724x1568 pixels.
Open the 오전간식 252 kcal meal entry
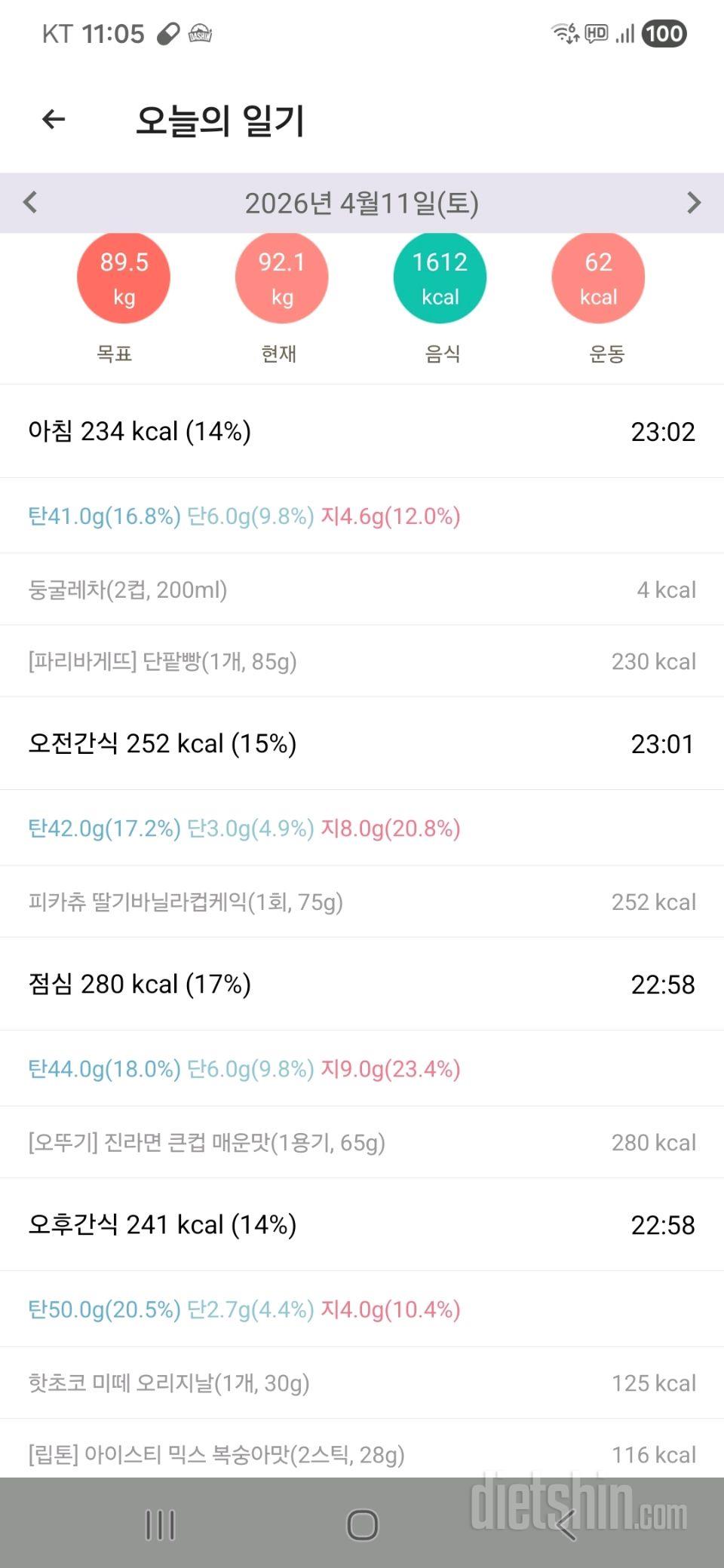(x=362, y=743)
